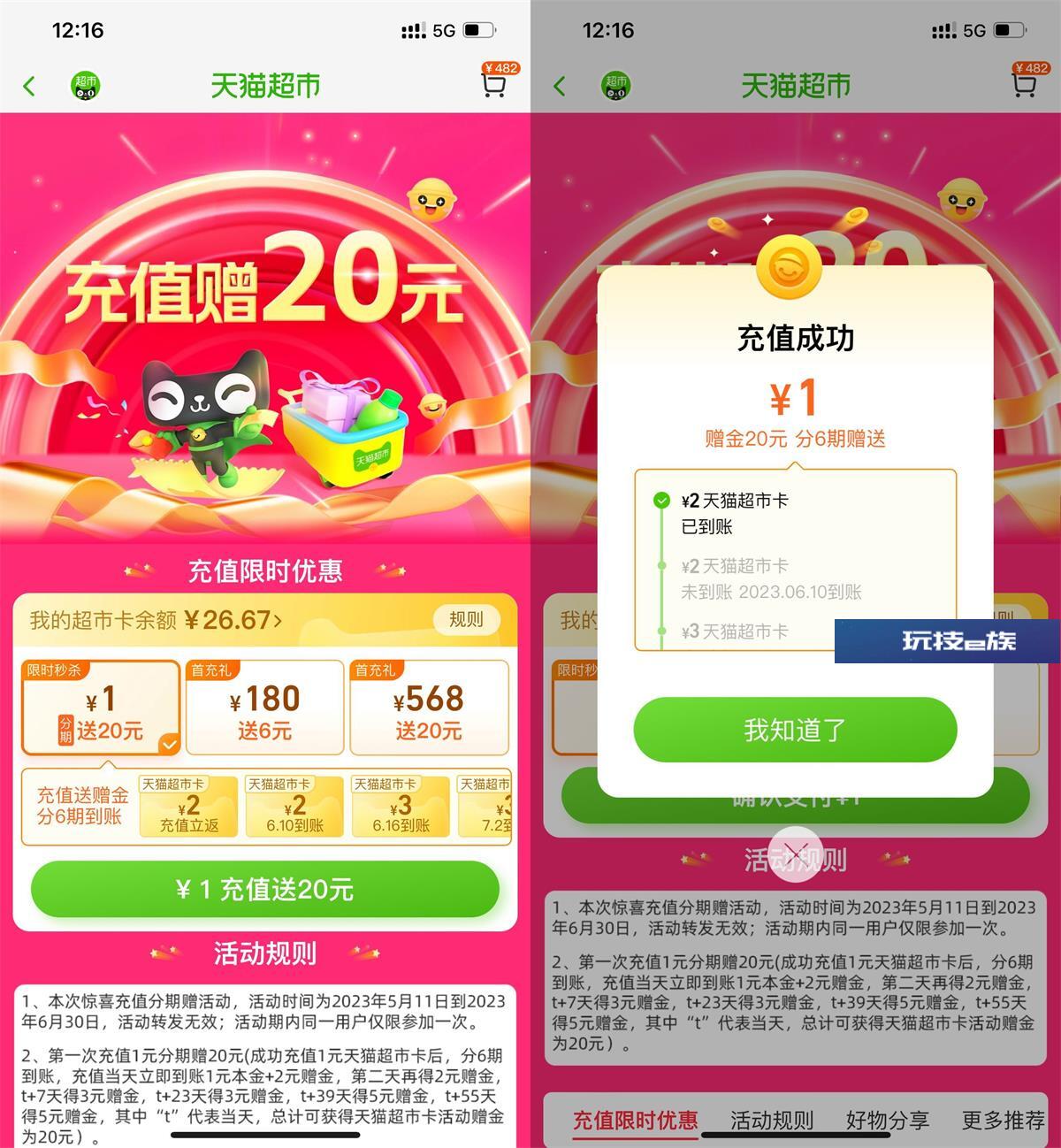Choose the ¥180 送6元 recharge option

(264, 708)
